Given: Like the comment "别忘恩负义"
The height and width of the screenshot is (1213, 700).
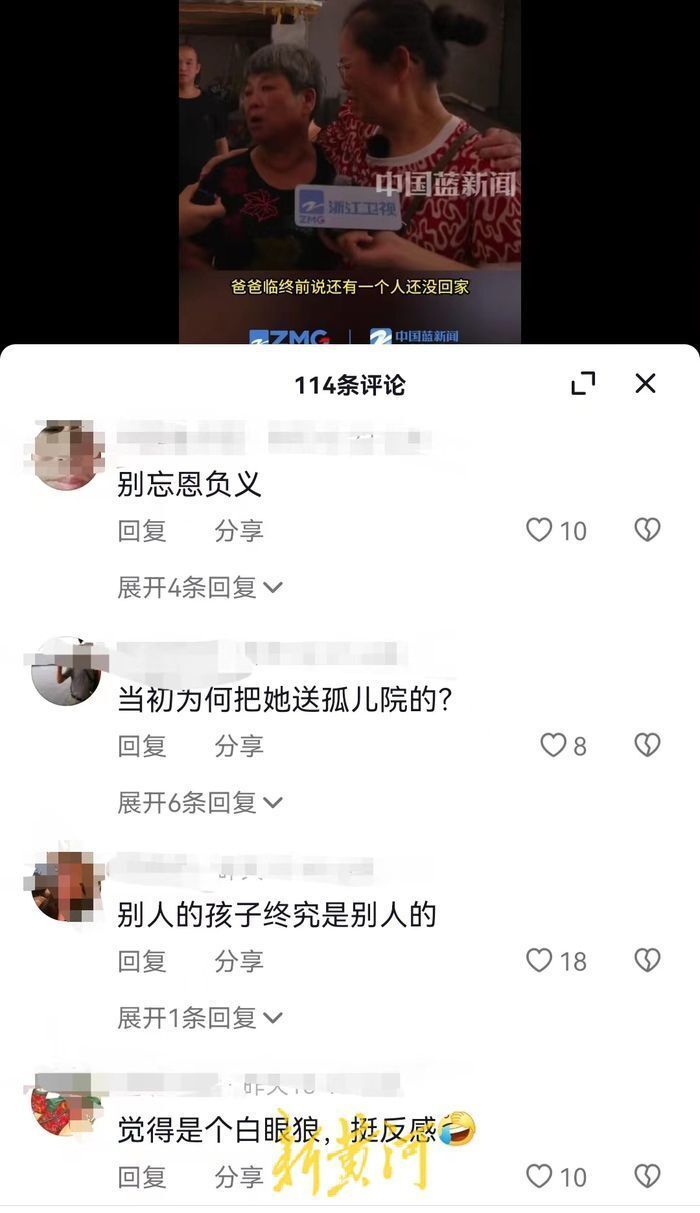Looking at the screenshot, I should (x=540, y=530).
